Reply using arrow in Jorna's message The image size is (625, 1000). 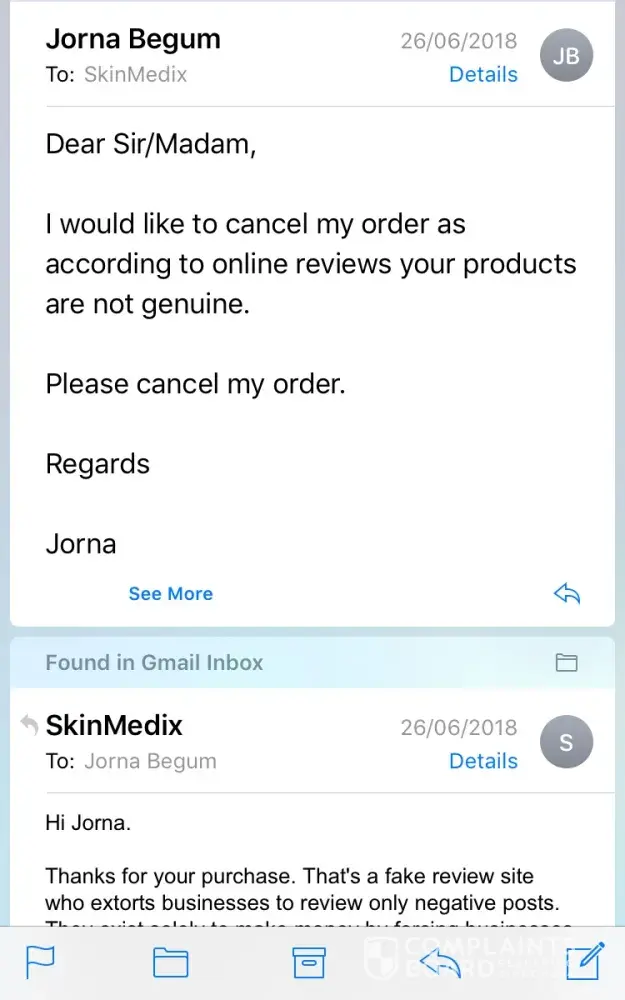567,594
